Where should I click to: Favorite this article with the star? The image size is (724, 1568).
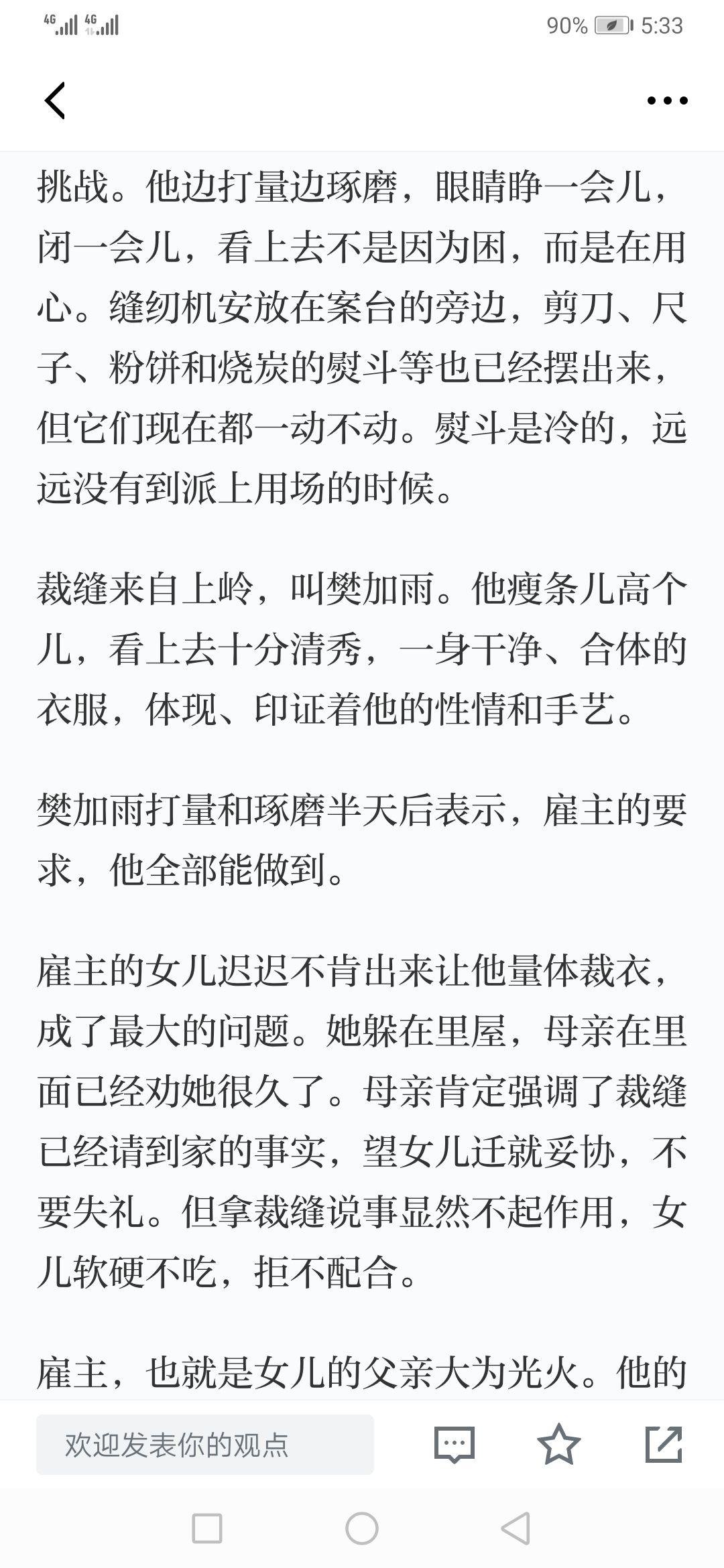click(559, 1444)
